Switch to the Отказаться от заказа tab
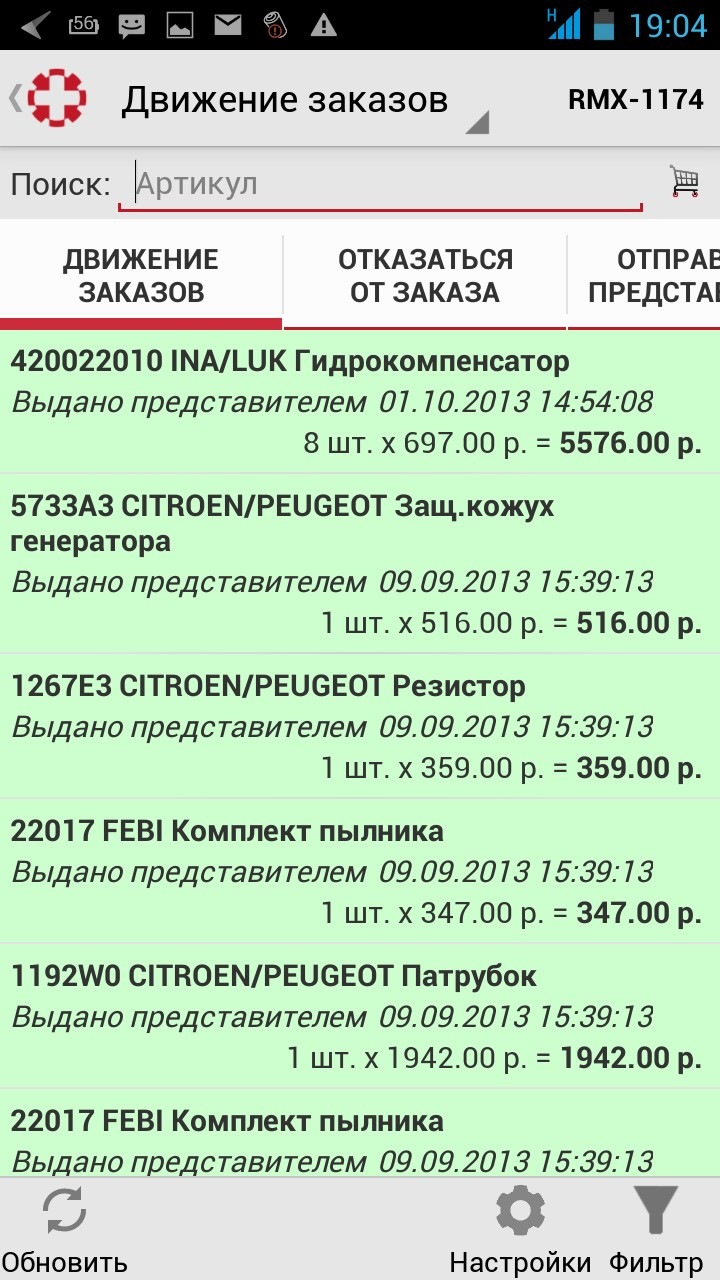This screenshot has height=1280, width=720. [425, 277]
